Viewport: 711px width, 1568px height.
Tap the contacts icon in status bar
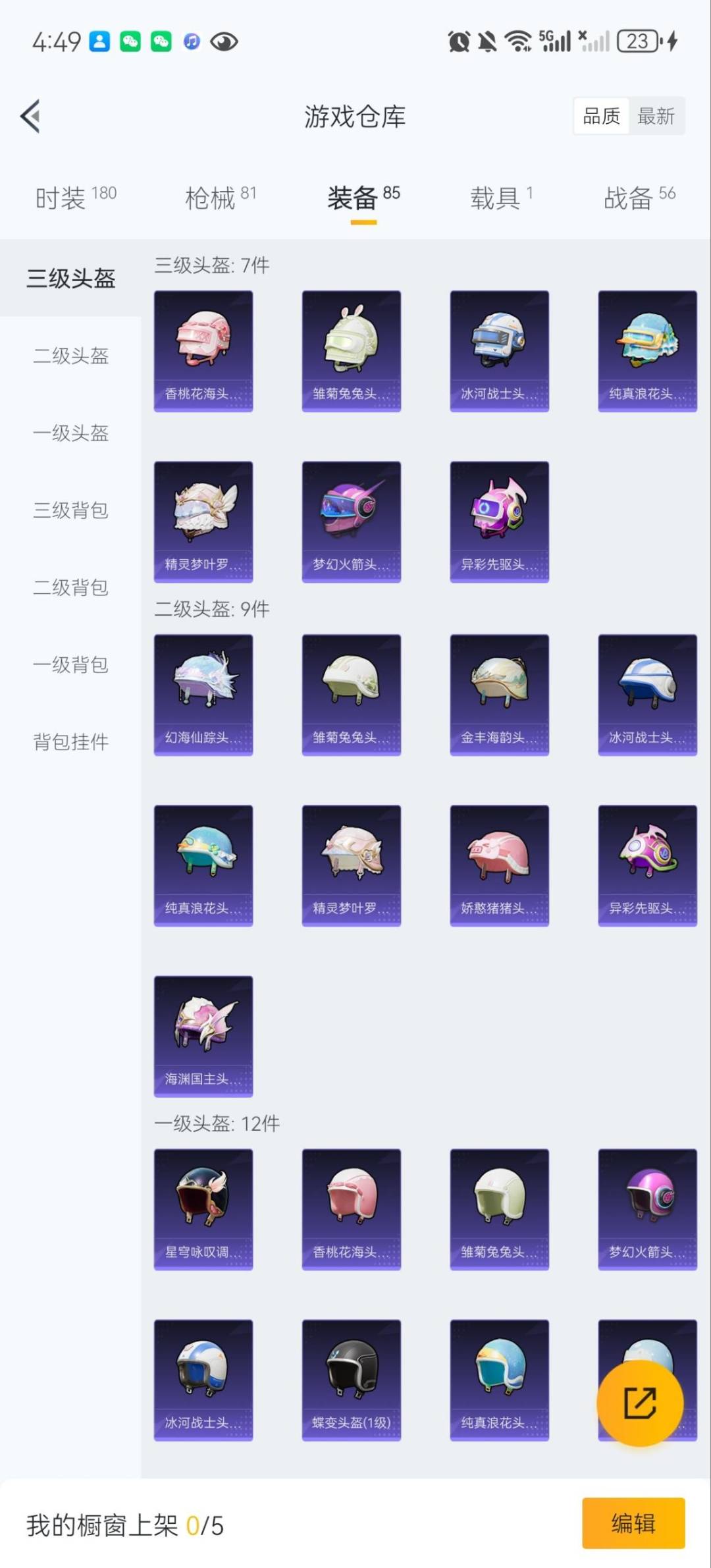99,41
